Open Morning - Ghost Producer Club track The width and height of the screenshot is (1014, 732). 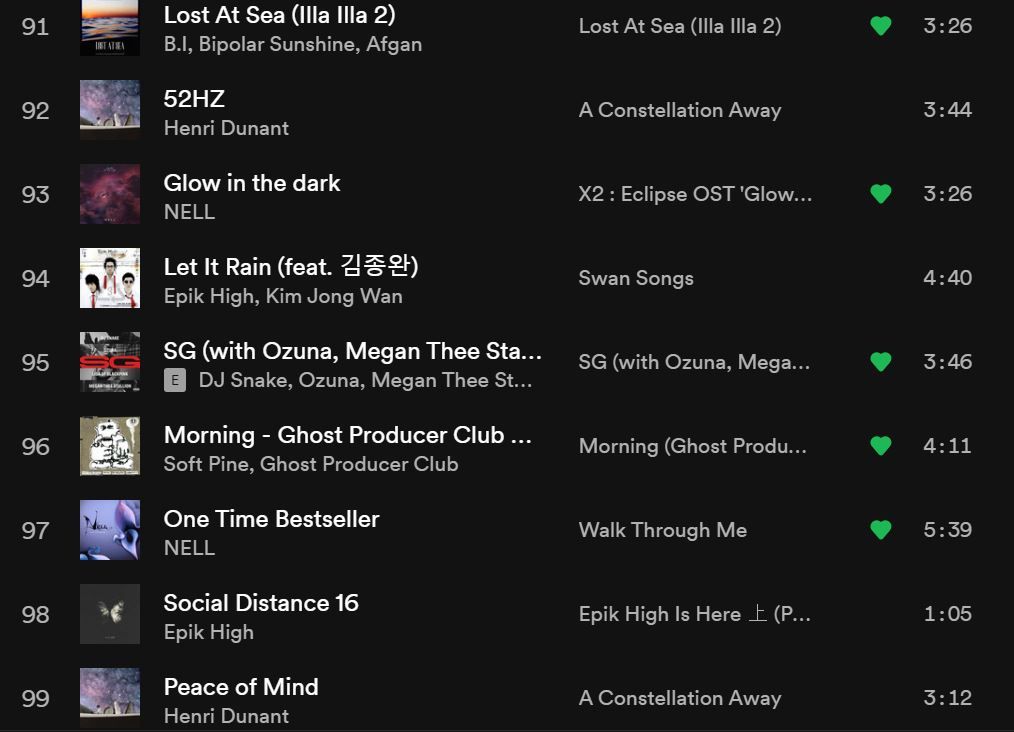[347, 435]
